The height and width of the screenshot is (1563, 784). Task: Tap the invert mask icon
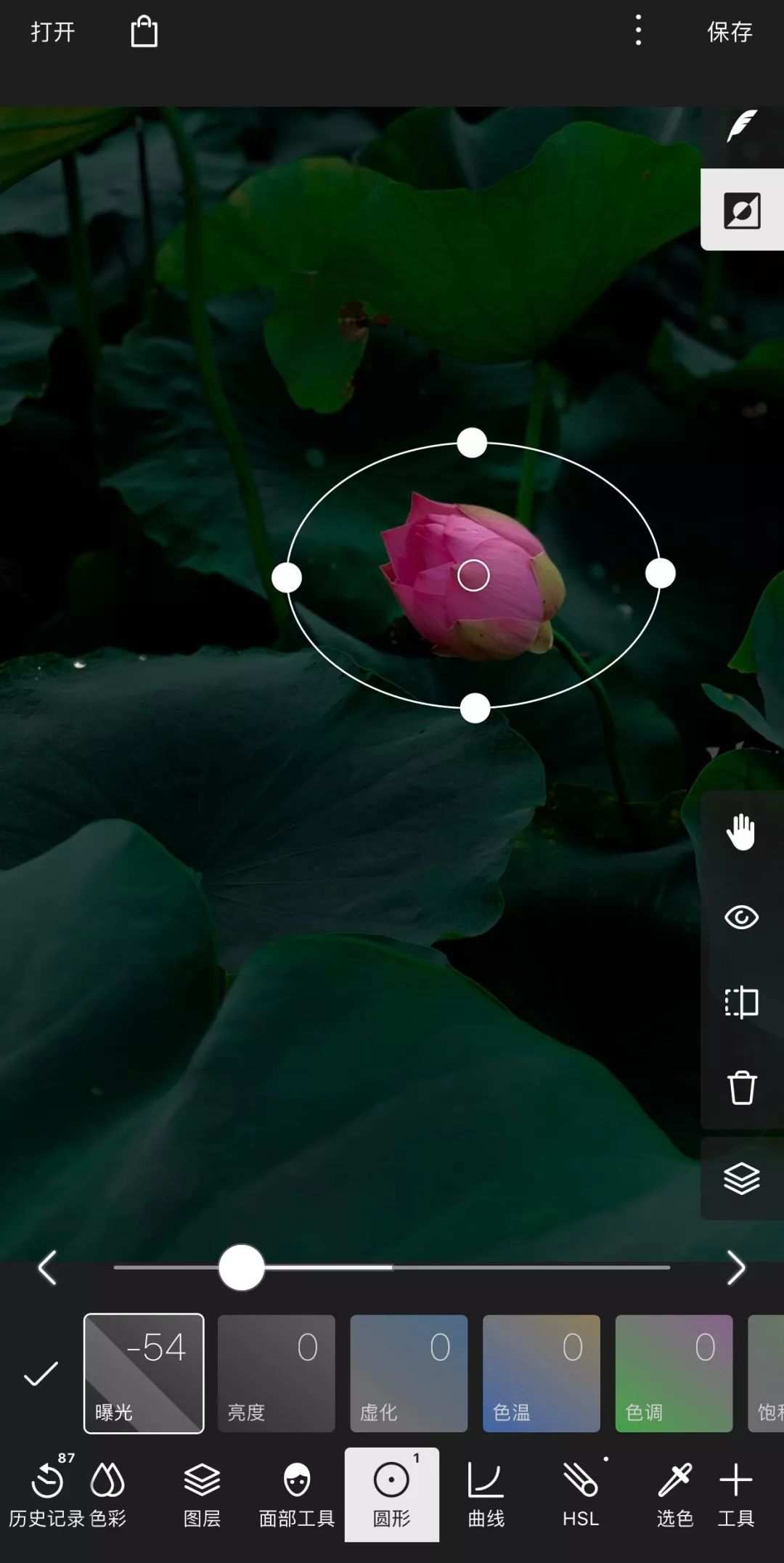[x=741, y=211]
